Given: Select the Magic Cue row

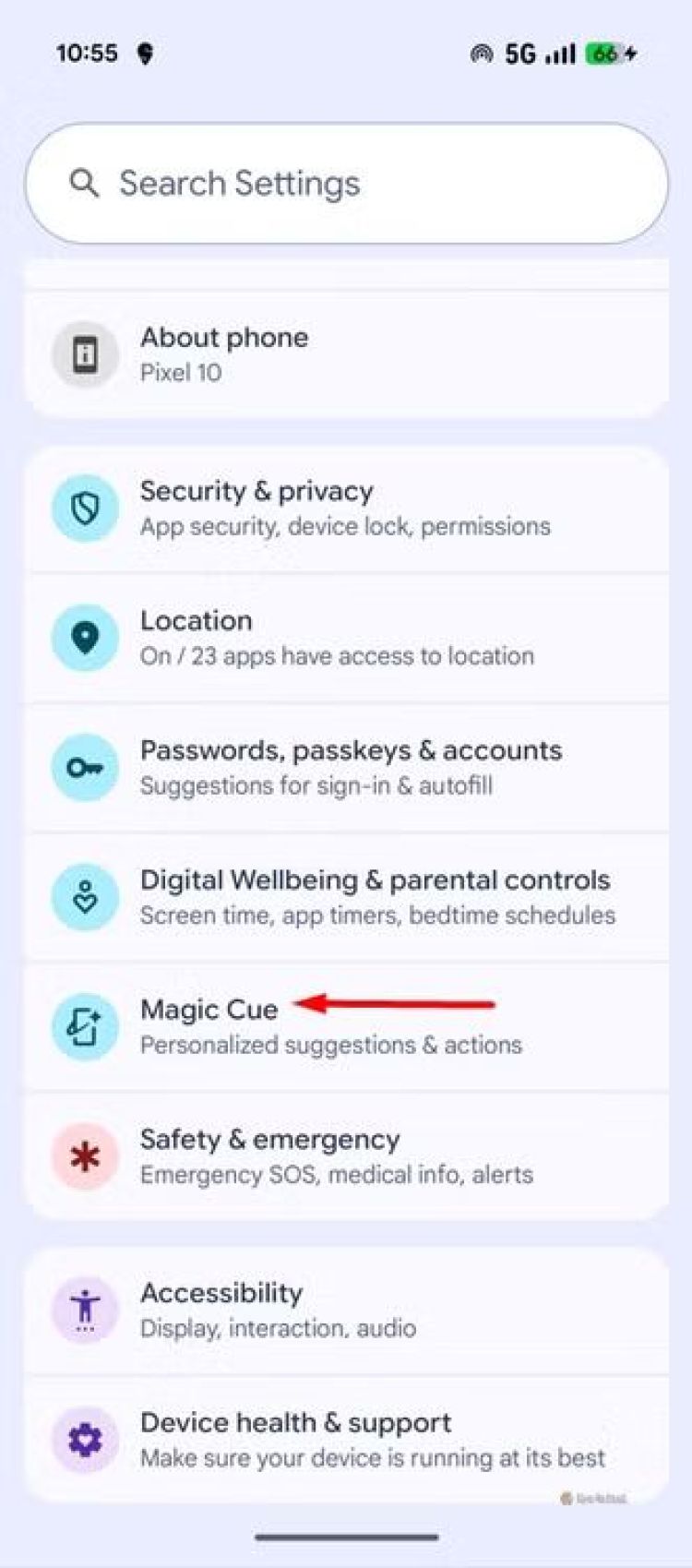Looking at the screenshot, I should pos(346,1026).
